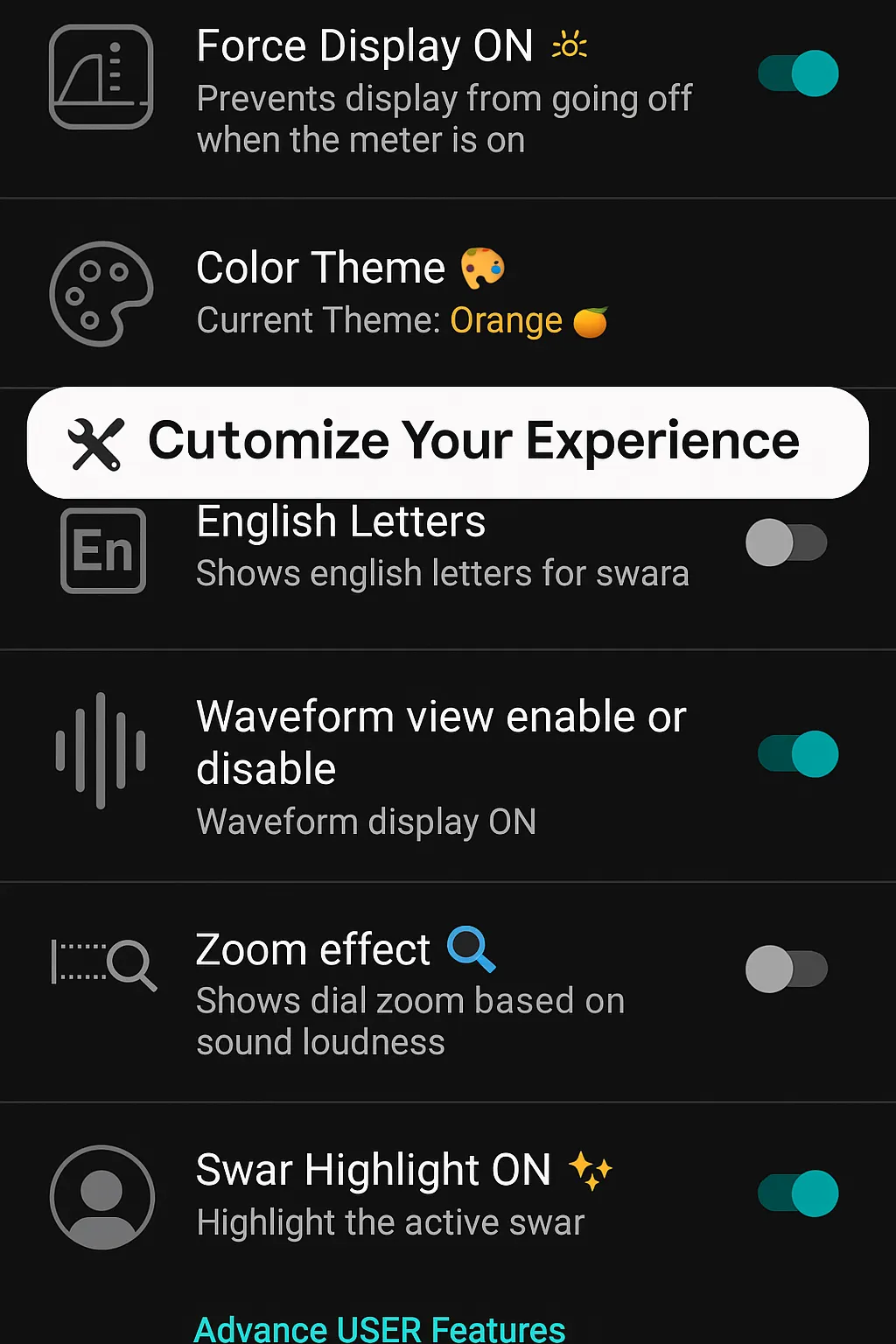The width and height of the screenshot is (896, 1344).
Task: Enable English Letters for swara
Action: 786,542
